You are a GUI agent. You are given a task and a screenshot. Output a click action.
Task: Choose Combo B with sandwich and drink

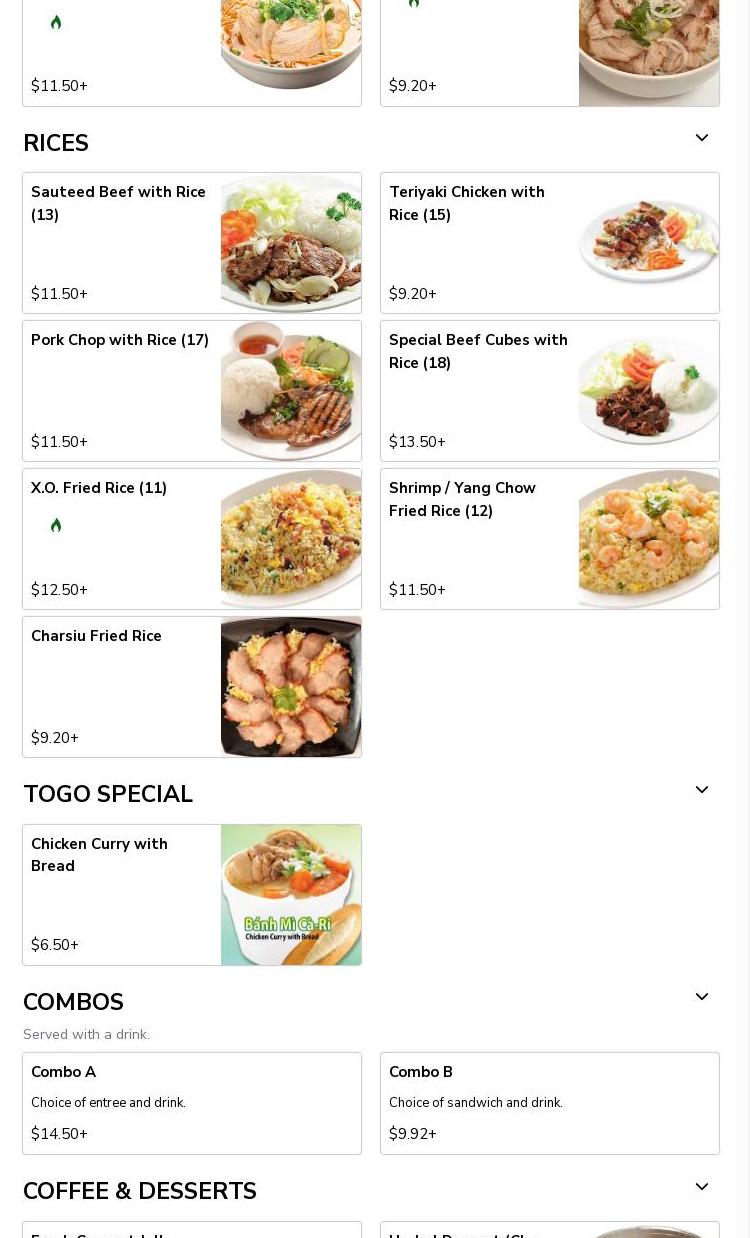pyautogui.click(x=549, y=1103)
